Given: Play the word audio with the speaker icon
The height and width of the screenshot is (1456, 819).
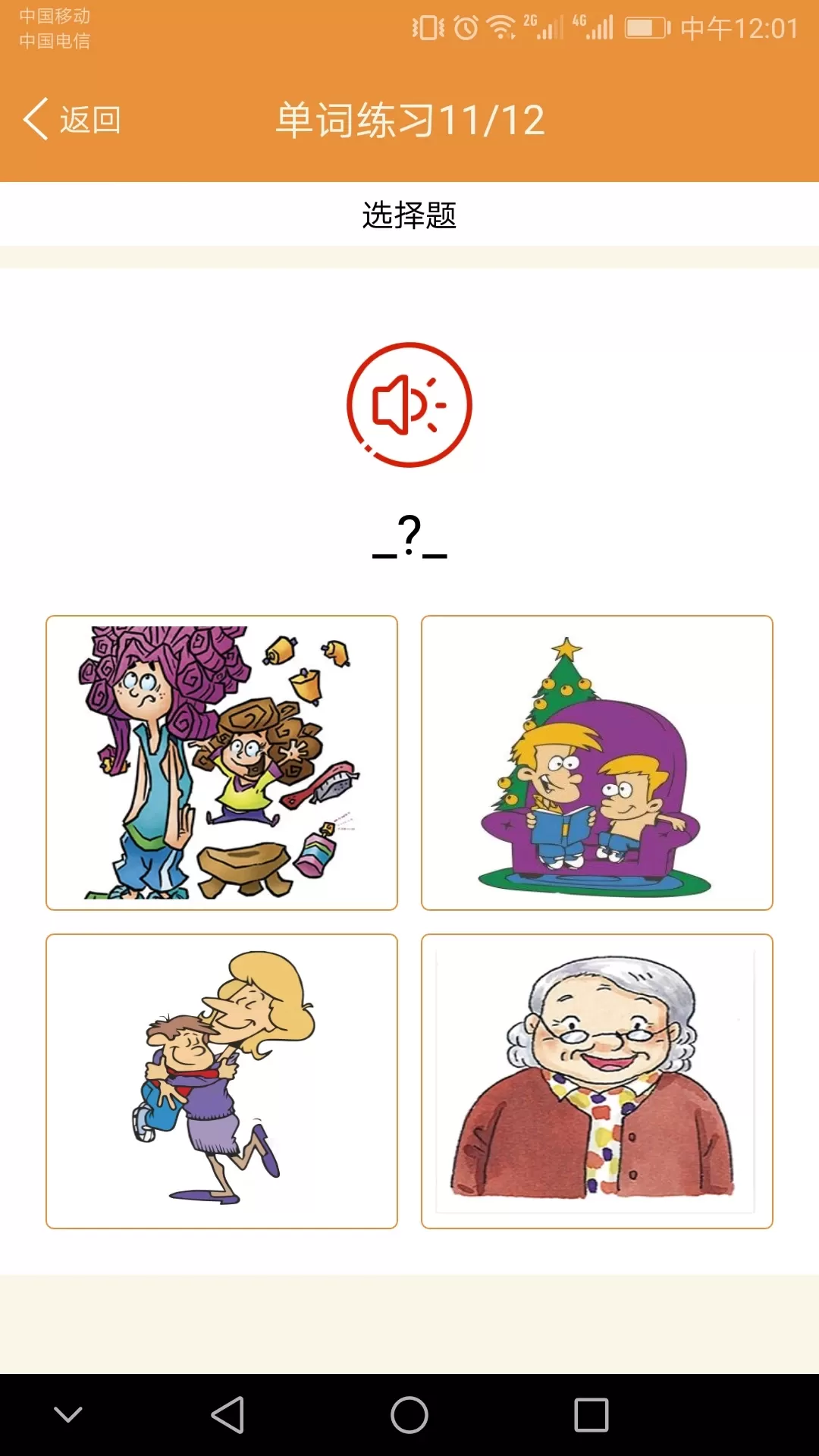Looking at the screenshot, I should tap(409, 405).
